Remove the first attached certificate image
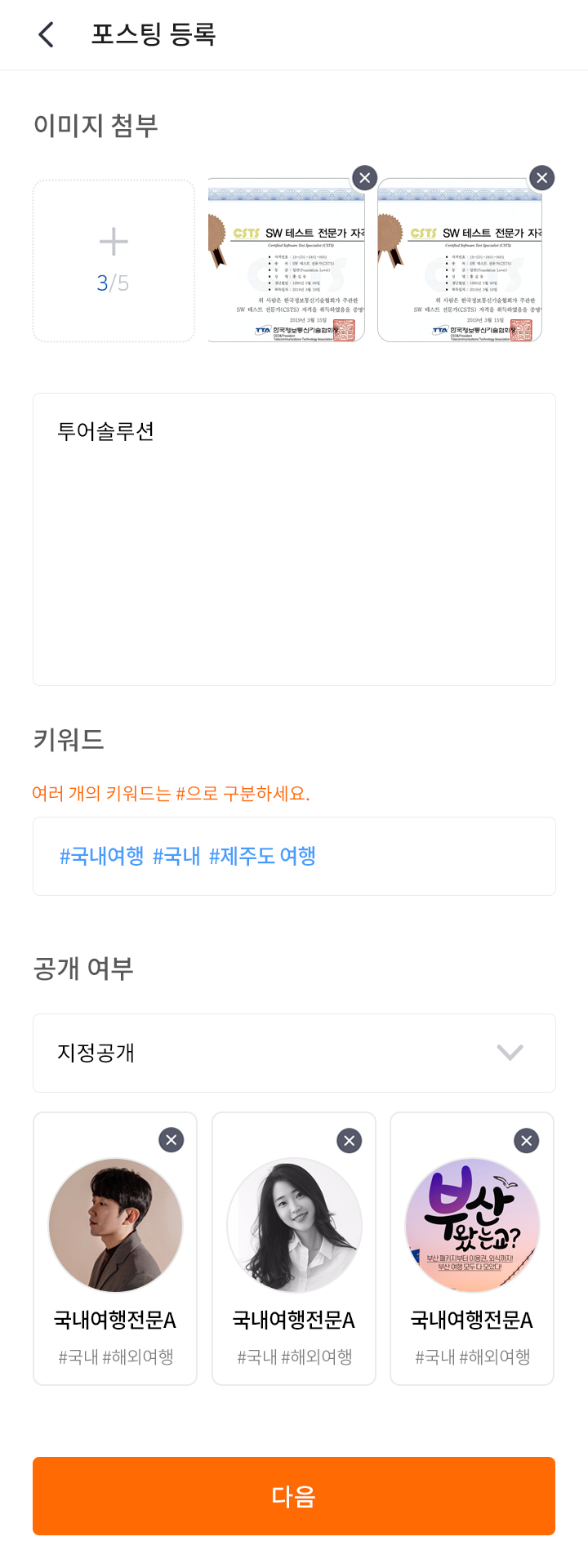This screenshot has width=588, height=1568. (364, 178)
